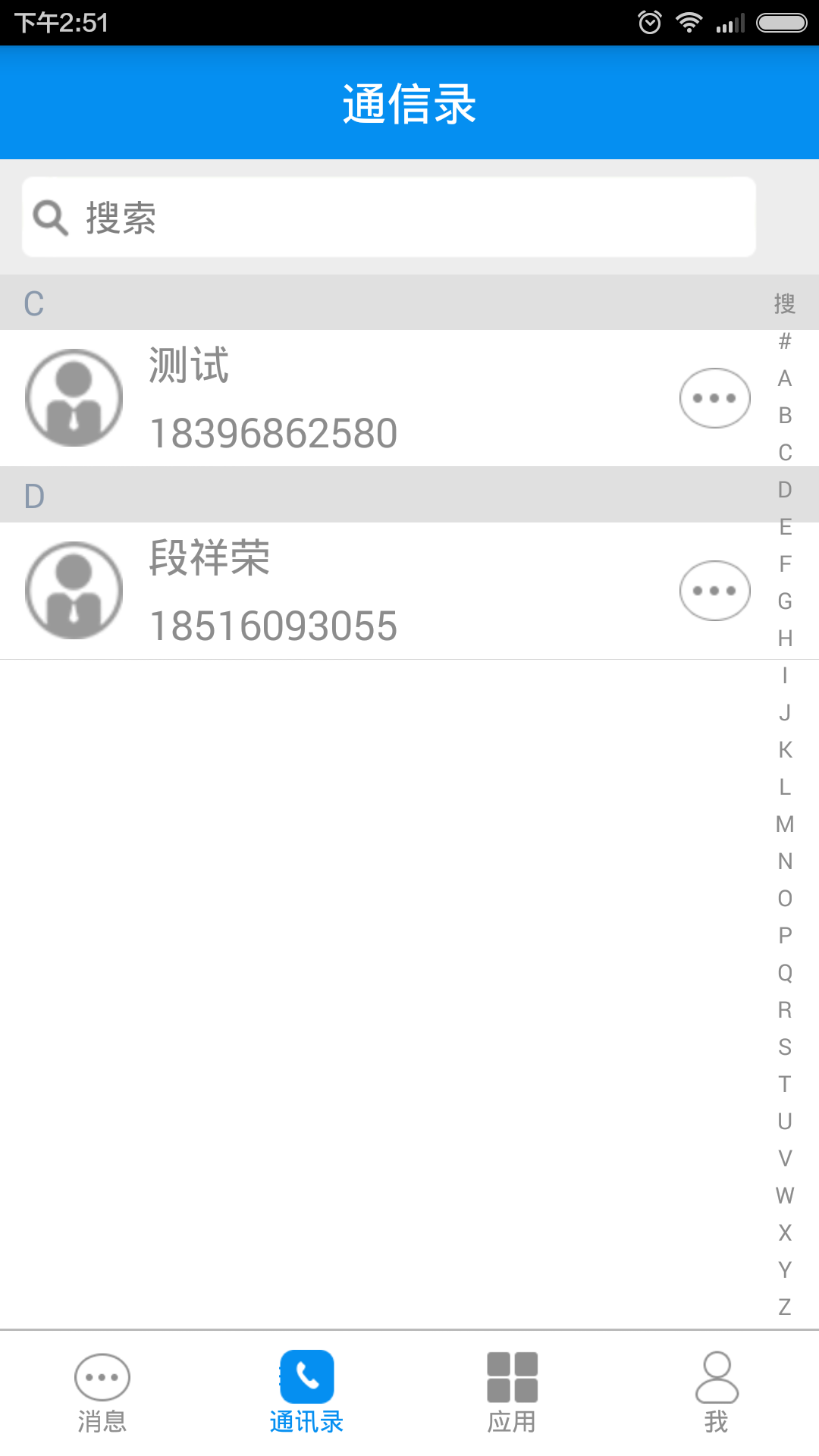Jump to letter M in the index
Viewport: 819px width, 1456px height.
[785, 824]
